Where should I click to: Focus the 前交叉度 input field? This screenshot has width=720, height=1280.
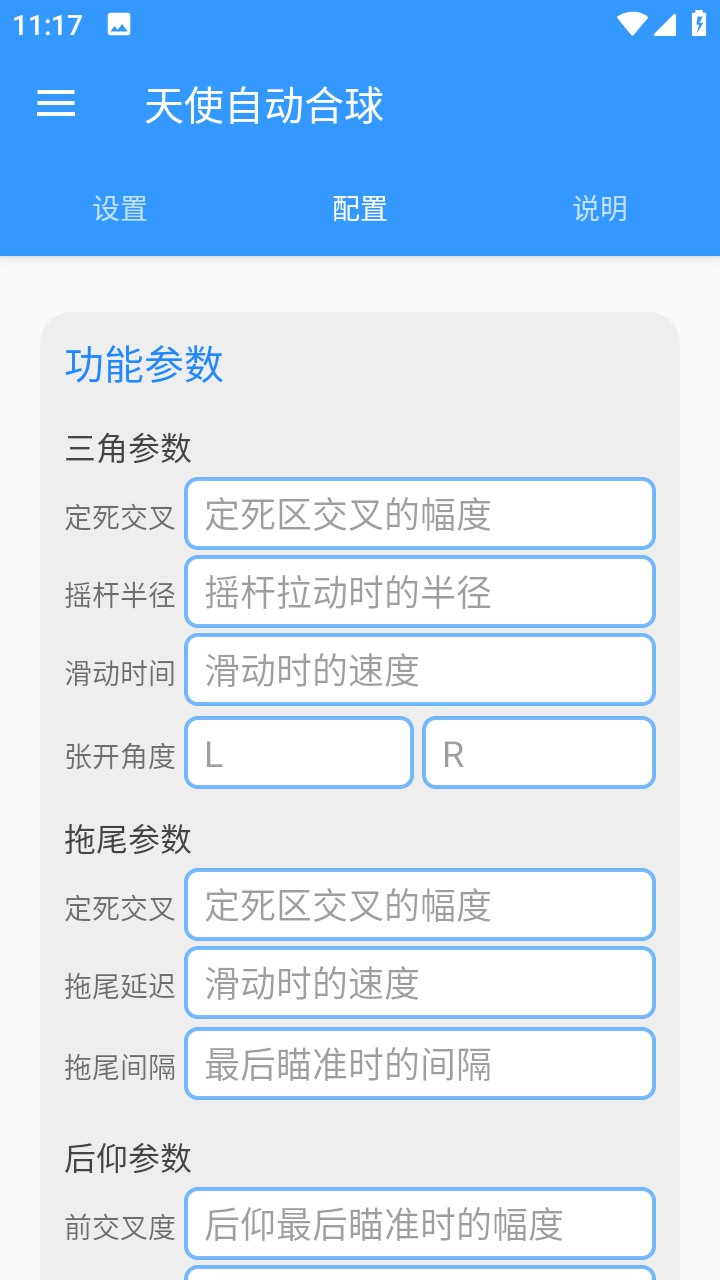(x=420, y=1224)
